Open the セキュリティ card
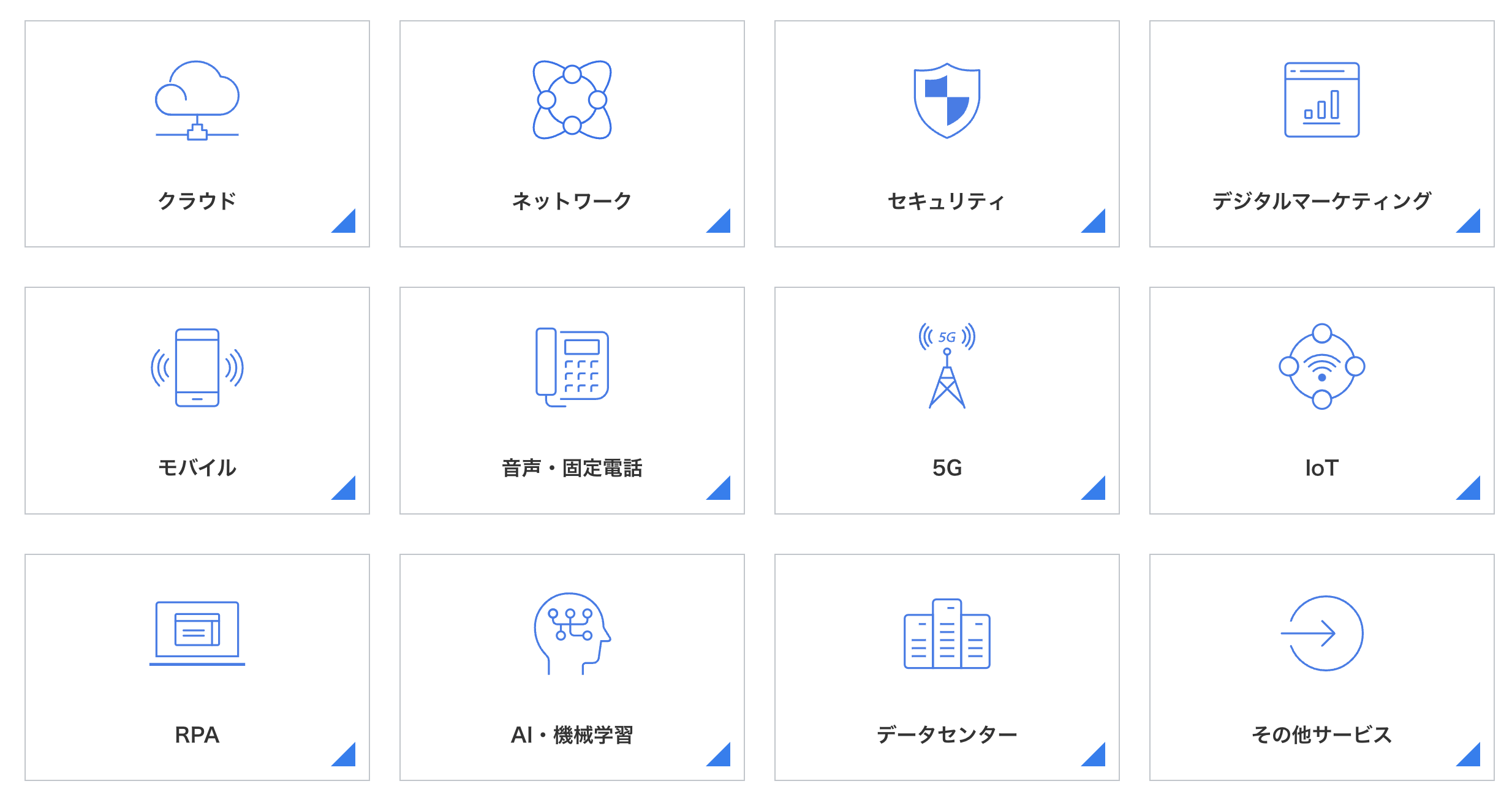The image size is (1512, 800). coord(947,134)
